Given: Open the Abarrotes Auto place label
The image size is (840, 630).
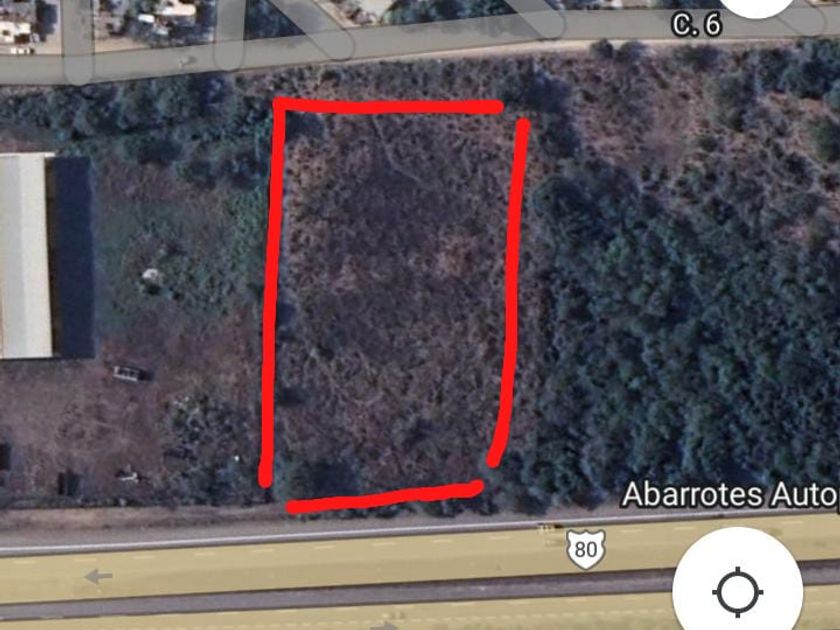Looking at the screenshot, I should tap(731, 494).
